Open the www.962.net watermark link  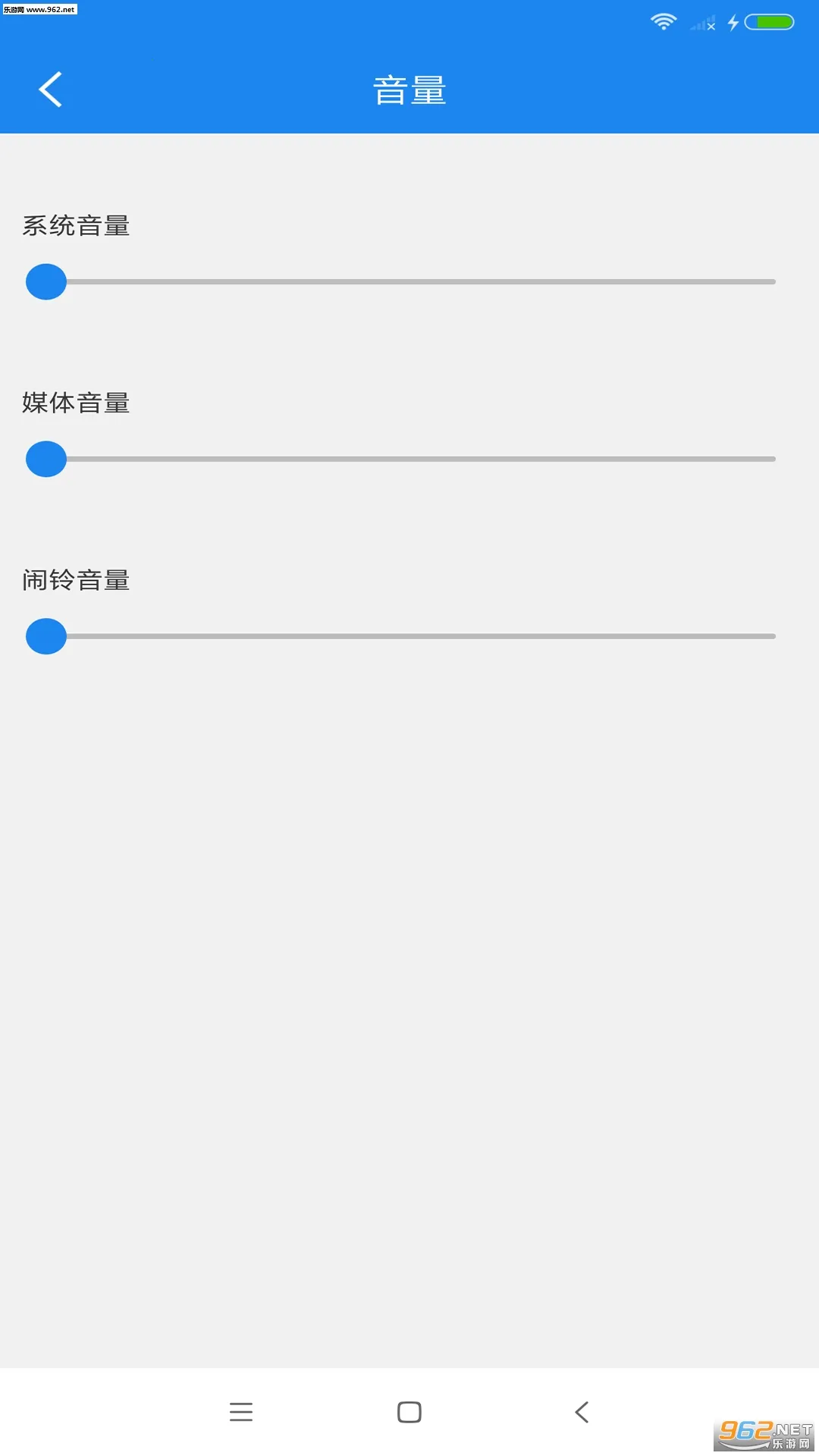pos(42,10)
